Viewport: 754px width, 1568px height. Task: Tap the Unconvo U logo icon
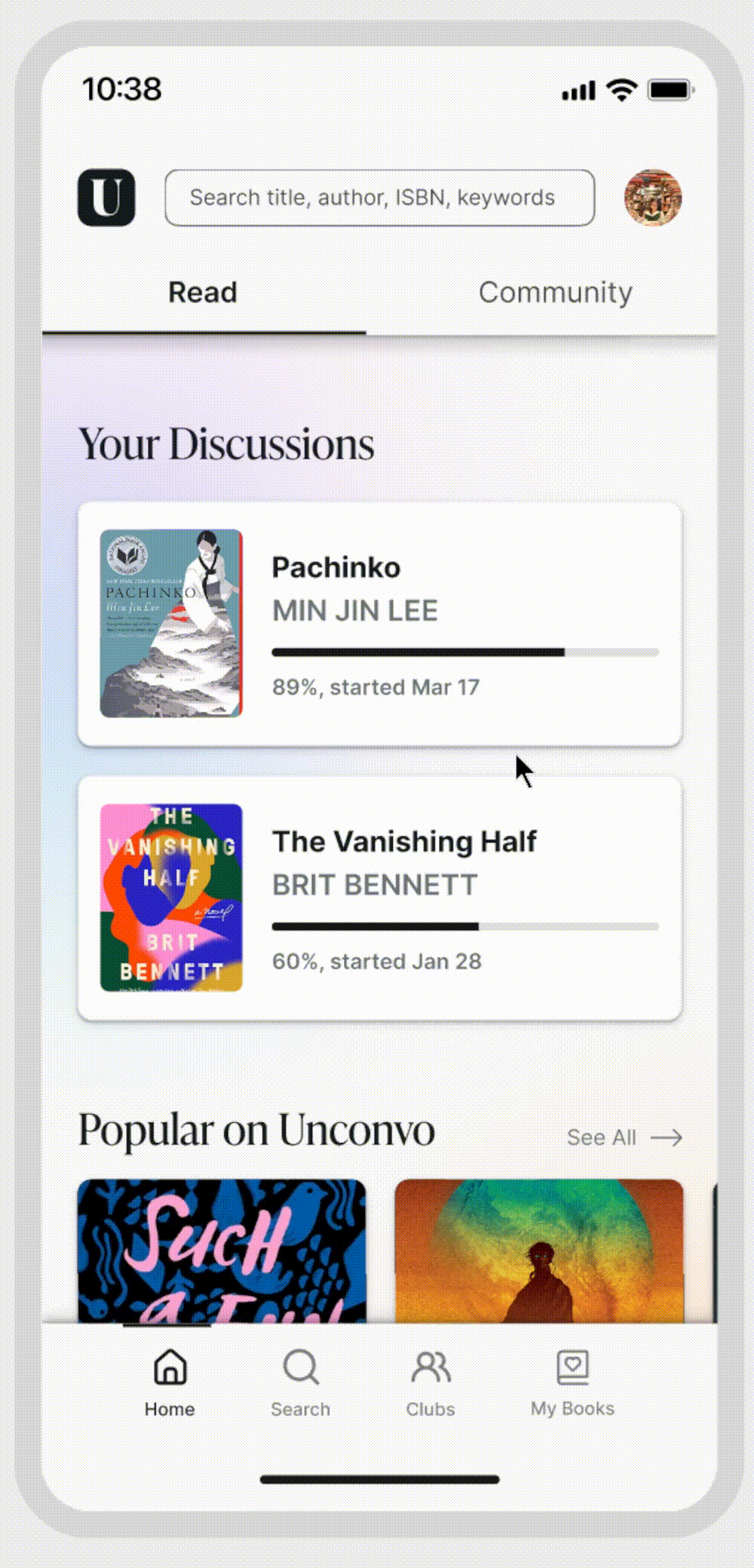(106, 198)
